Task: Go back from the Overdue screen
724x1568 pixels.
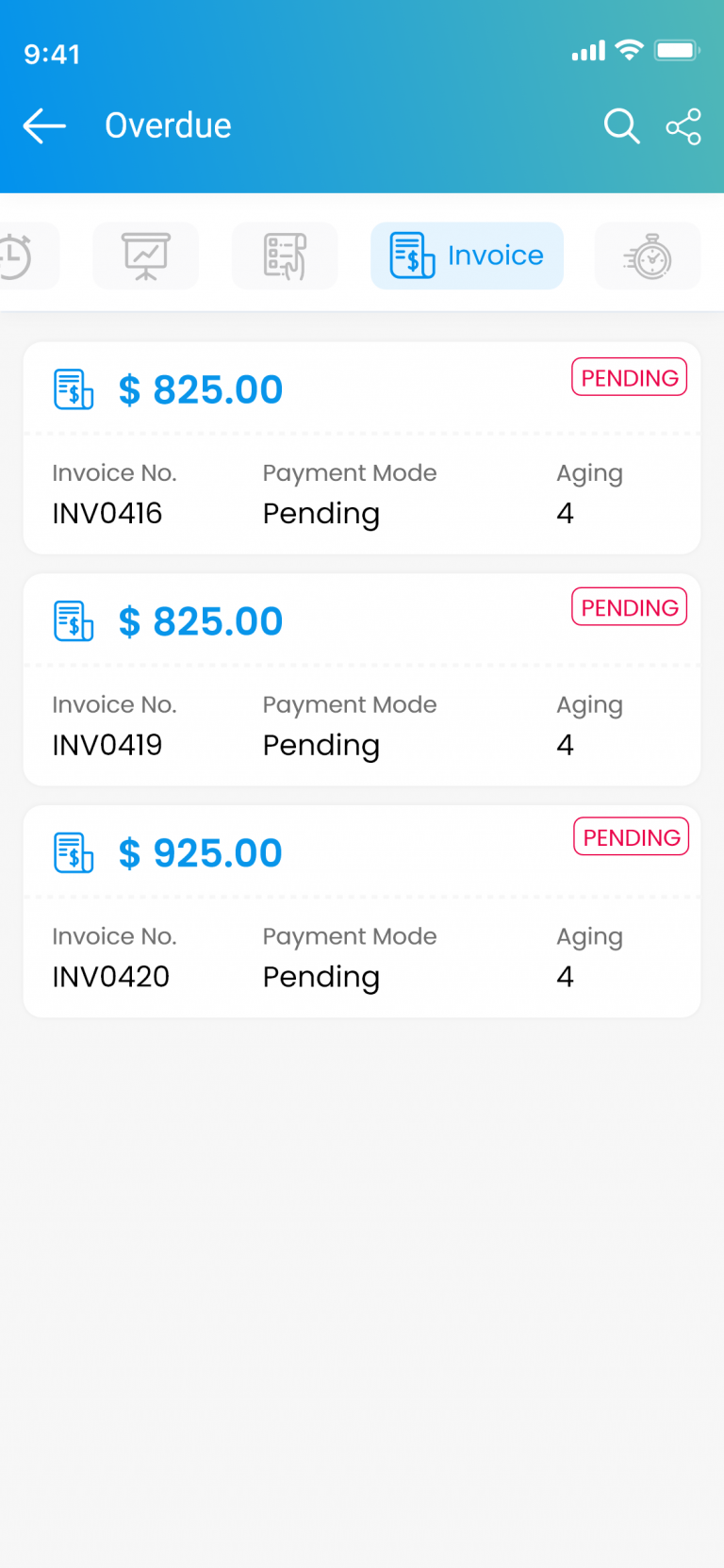Action: tap(44, 125)
